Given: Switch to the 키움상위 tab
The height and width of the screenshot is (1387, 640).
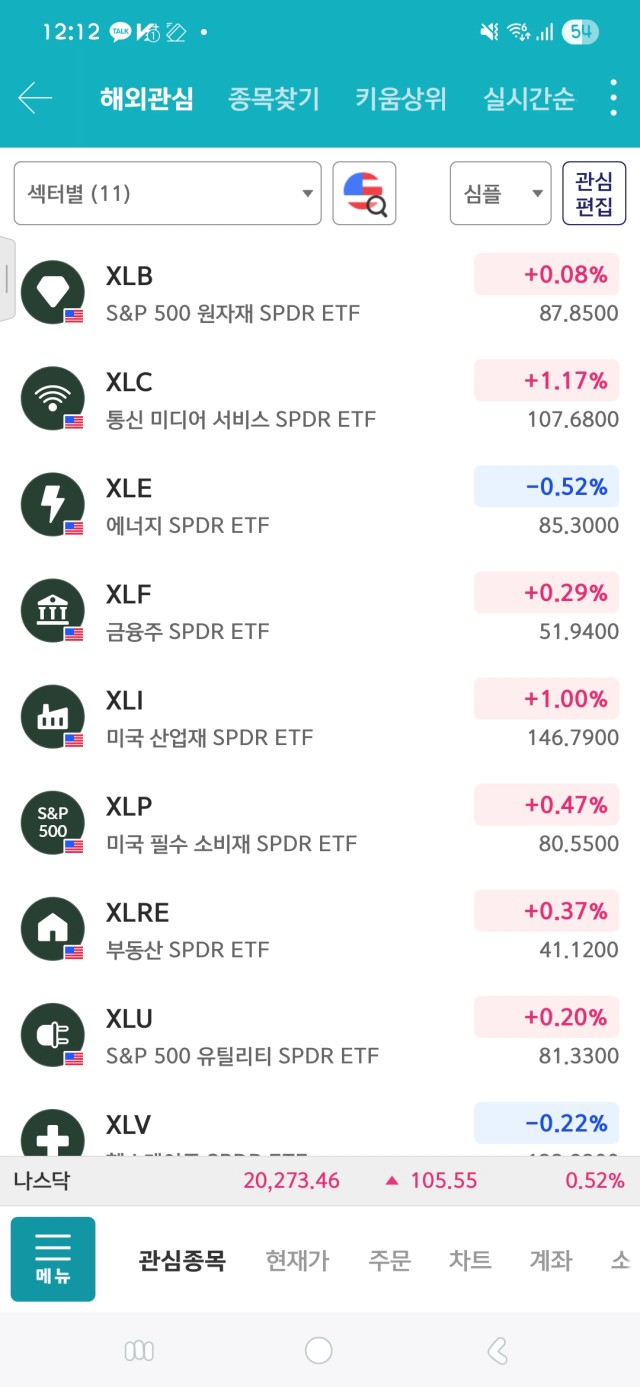Looking at the screenshot, I should click(x=401, y=99).
